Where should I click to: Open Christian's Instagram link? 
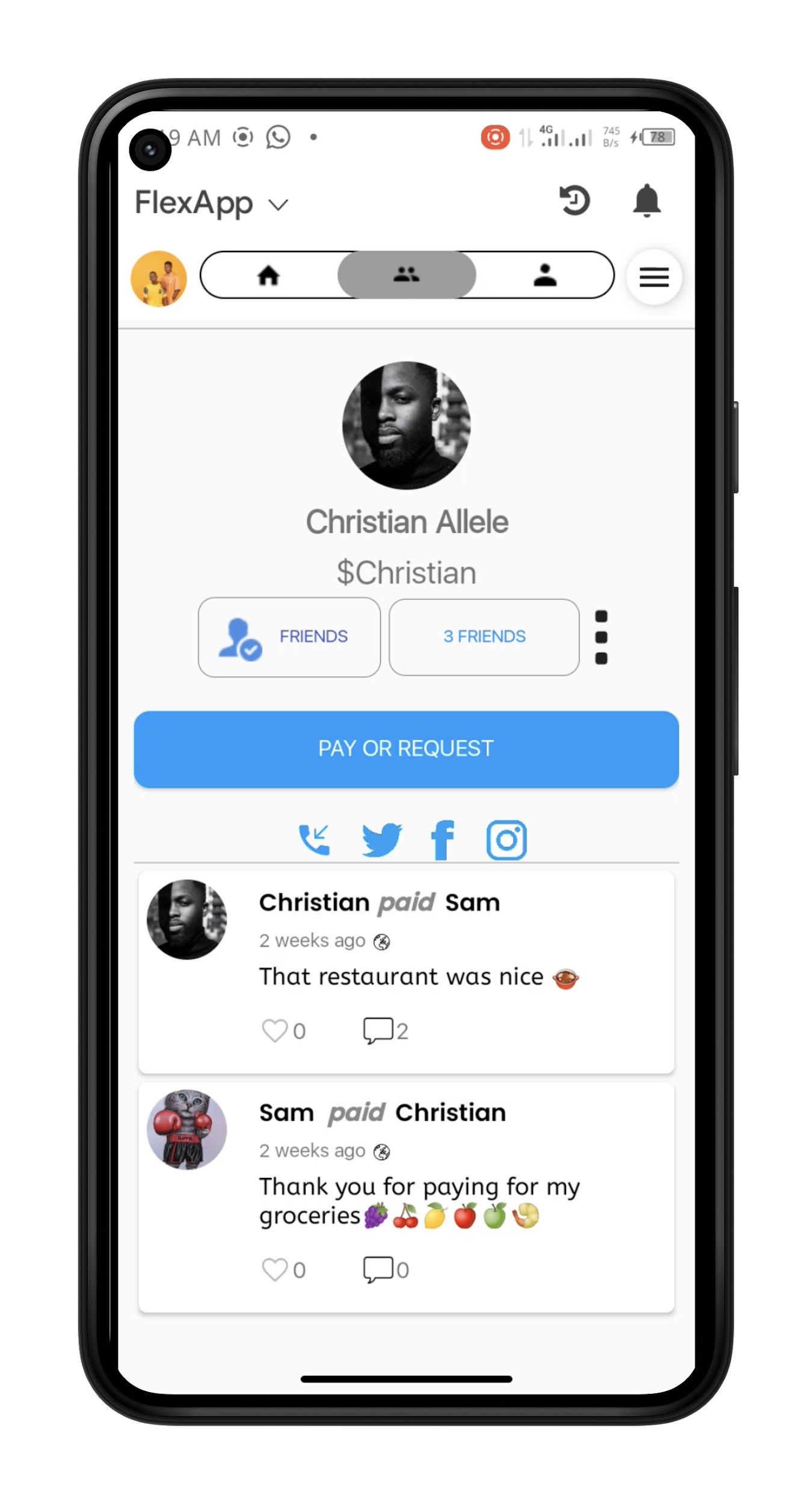tap(506, 840)
